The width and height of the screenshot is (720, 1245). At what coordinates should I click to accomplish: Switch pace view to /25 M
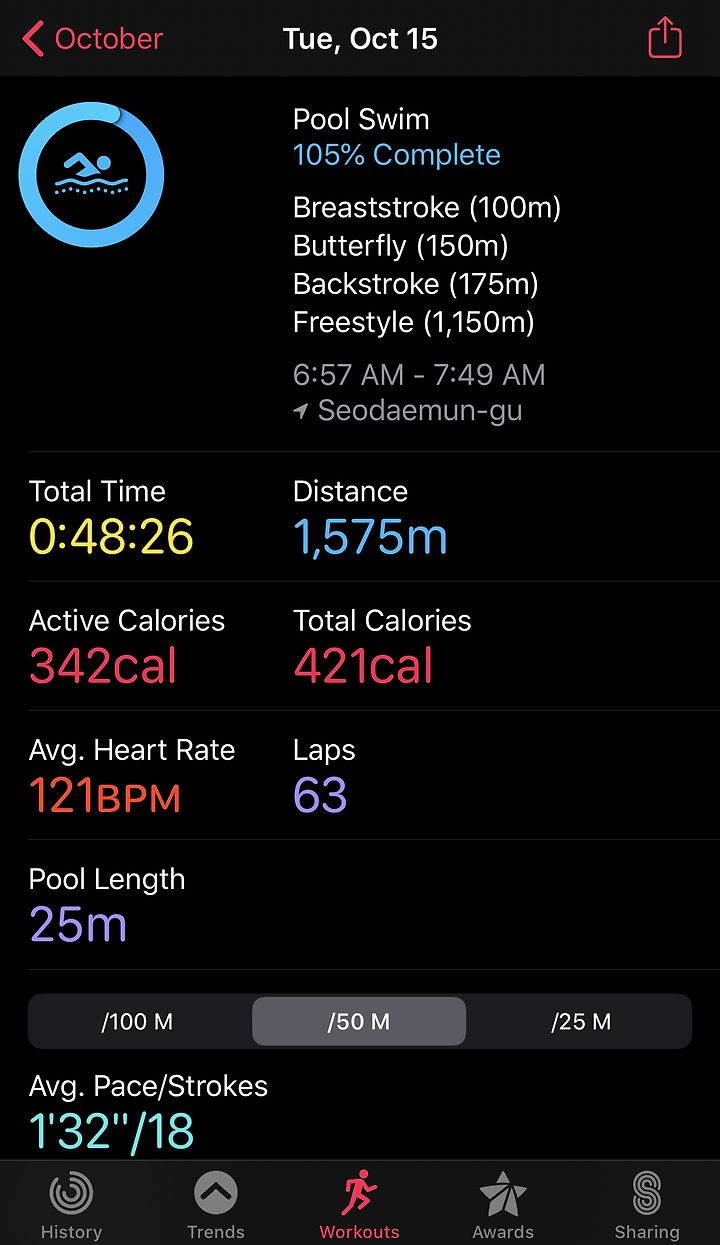[x=580, y=1021]
